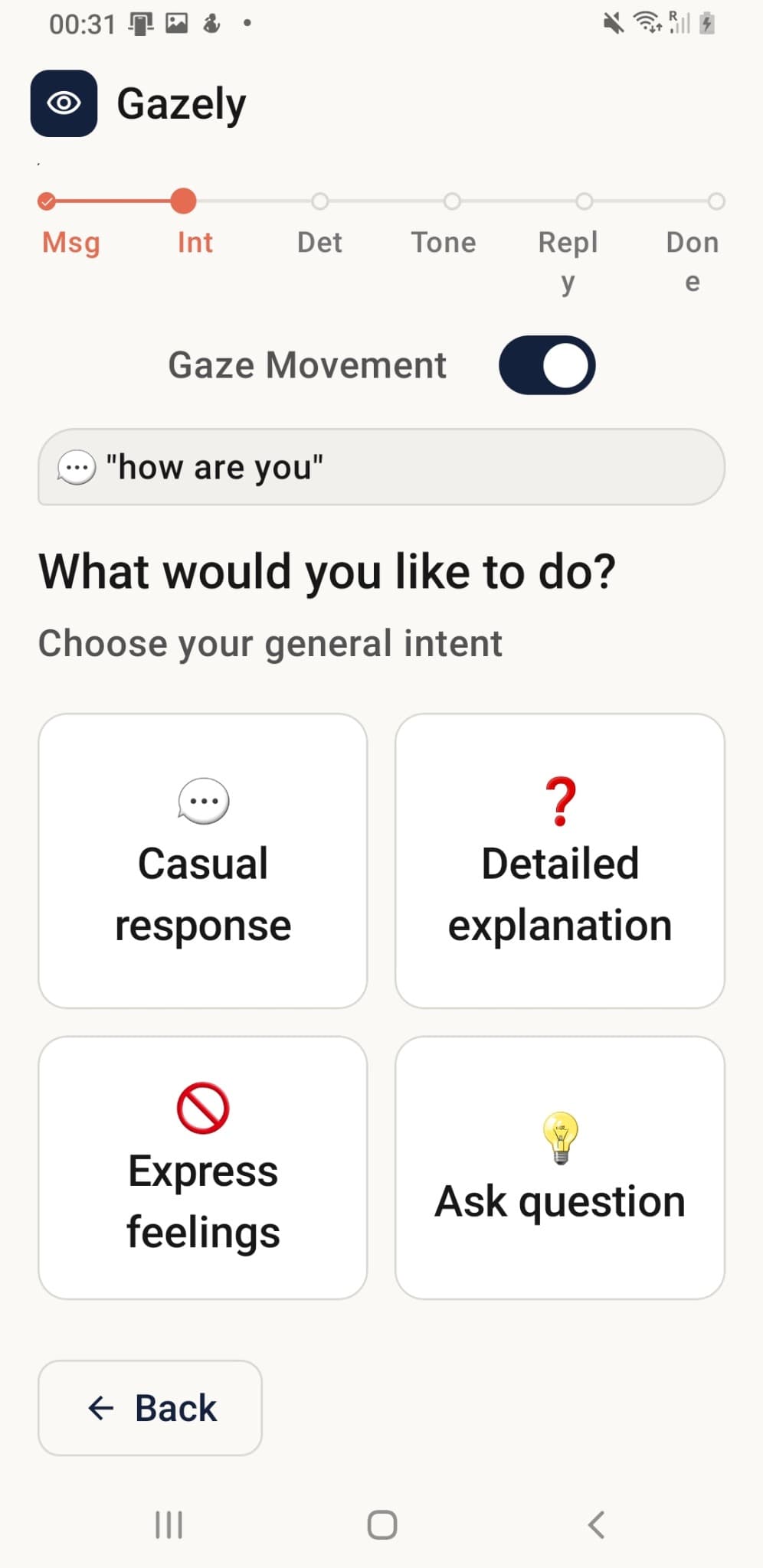The width and height of the screenshot is (763, 1568).
Task: Click the Det step circle on the progress bar
Action: point(320,201)
